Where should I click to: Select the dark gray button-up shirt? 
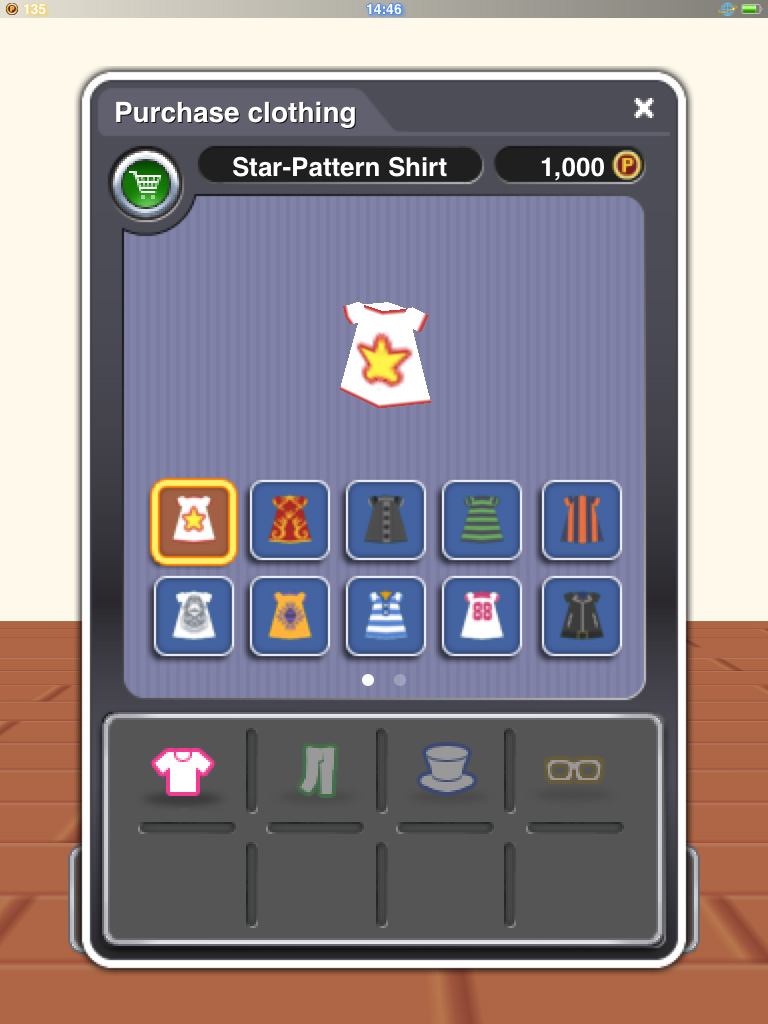(x=386, y=521)
